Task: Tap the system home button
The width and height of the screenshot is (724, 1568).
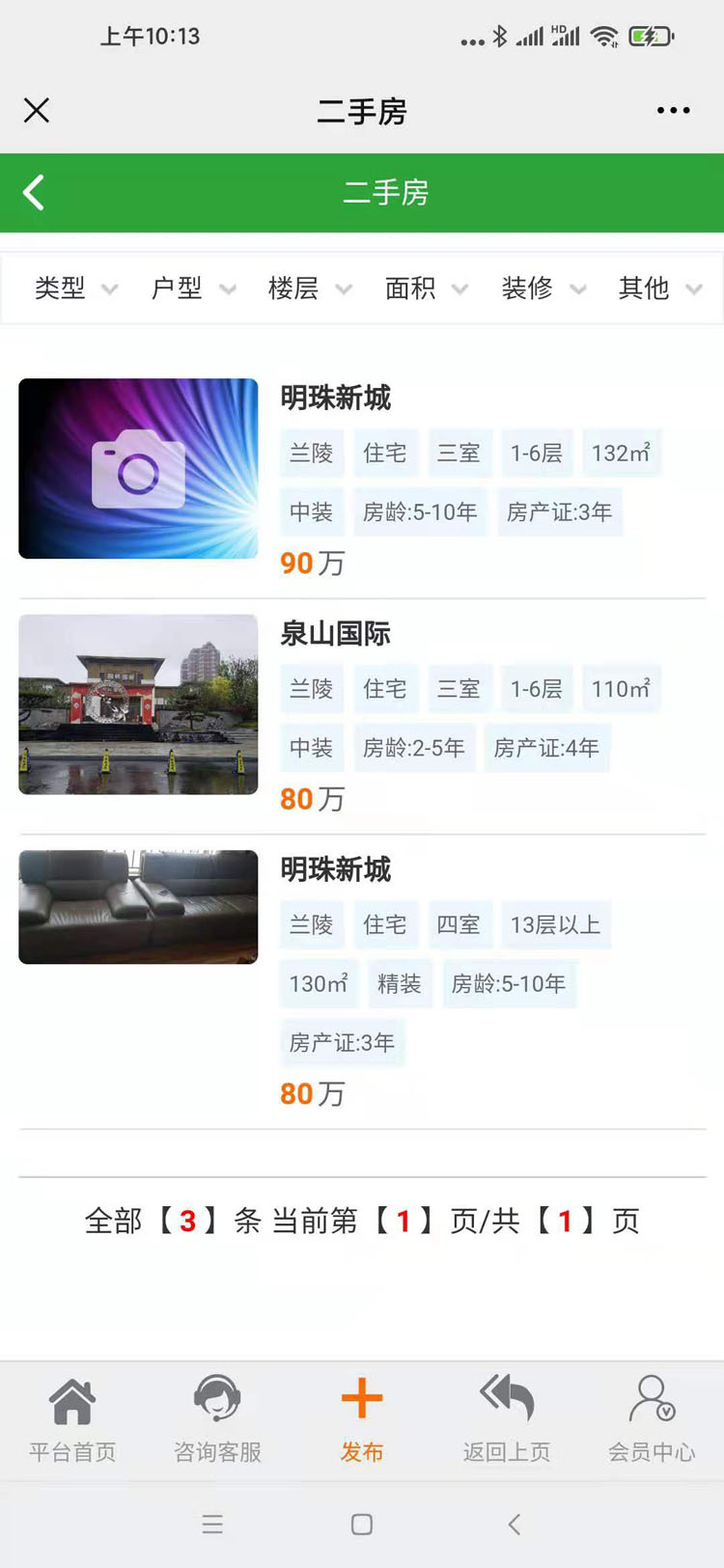Action: 362,1525
